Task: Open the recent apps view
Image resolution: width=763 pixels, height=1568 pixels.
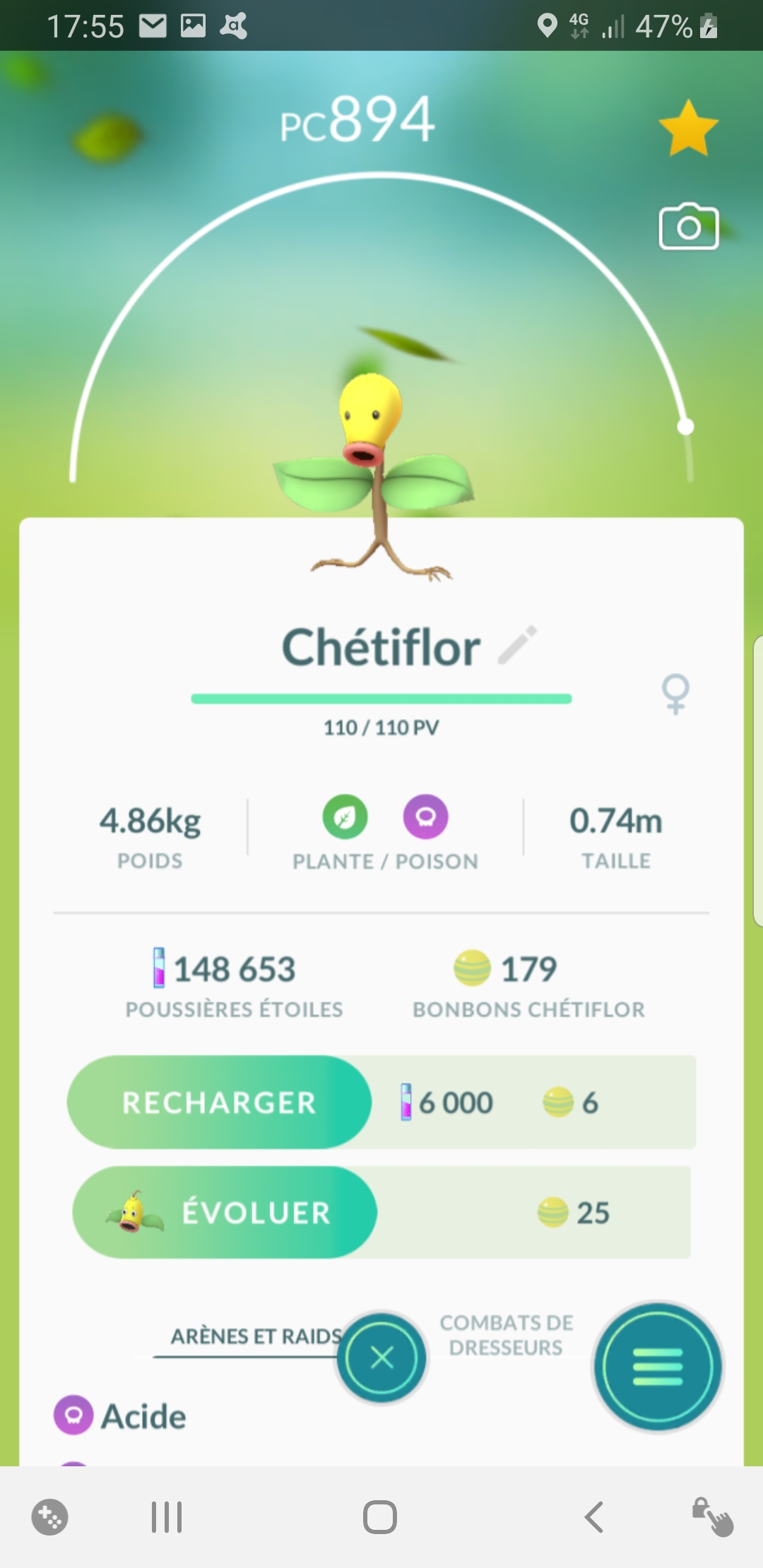Action: (167, 1517)
